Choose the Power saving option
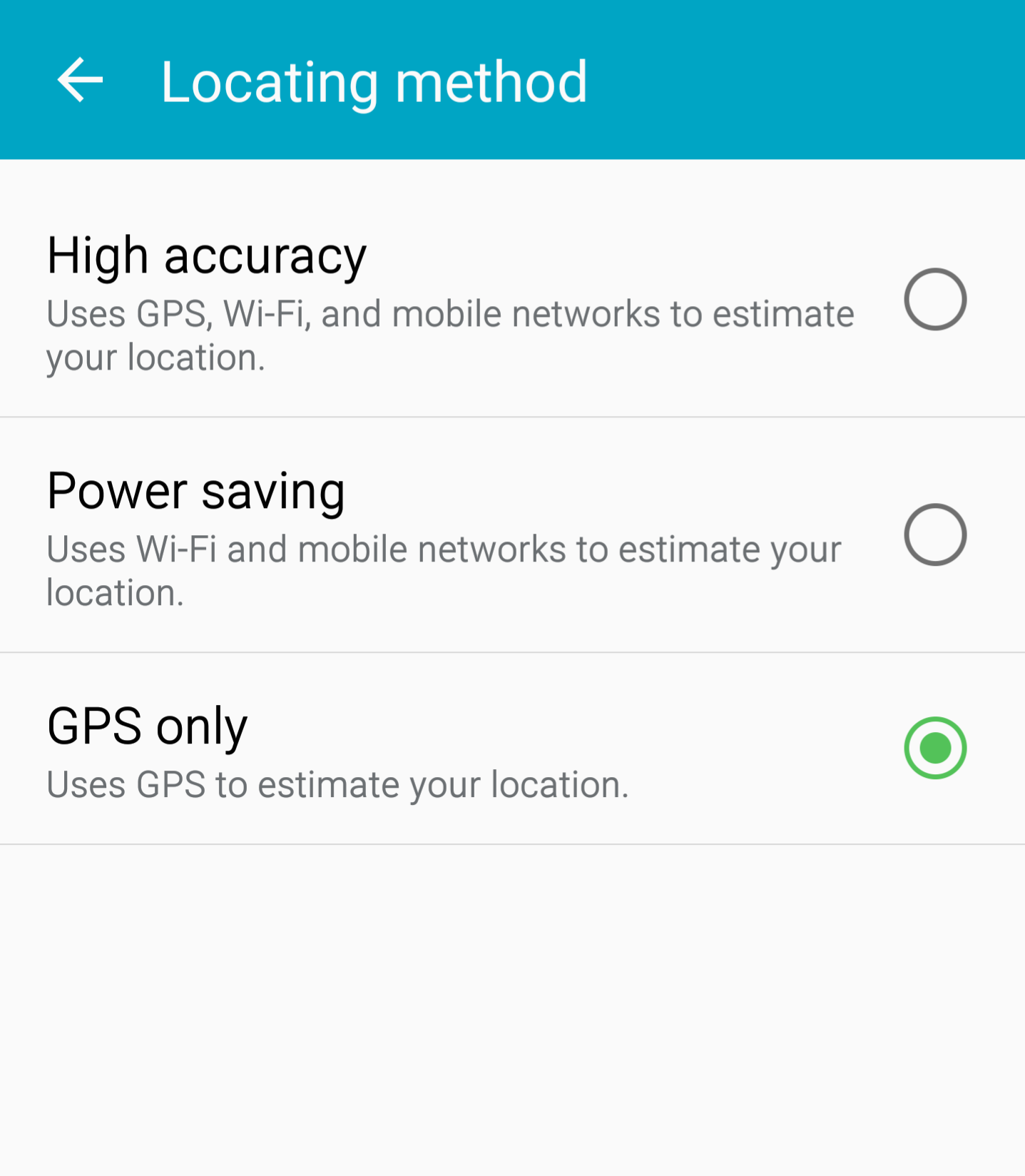Screen dimensions: 1025x1176 [x=512, y=535]
